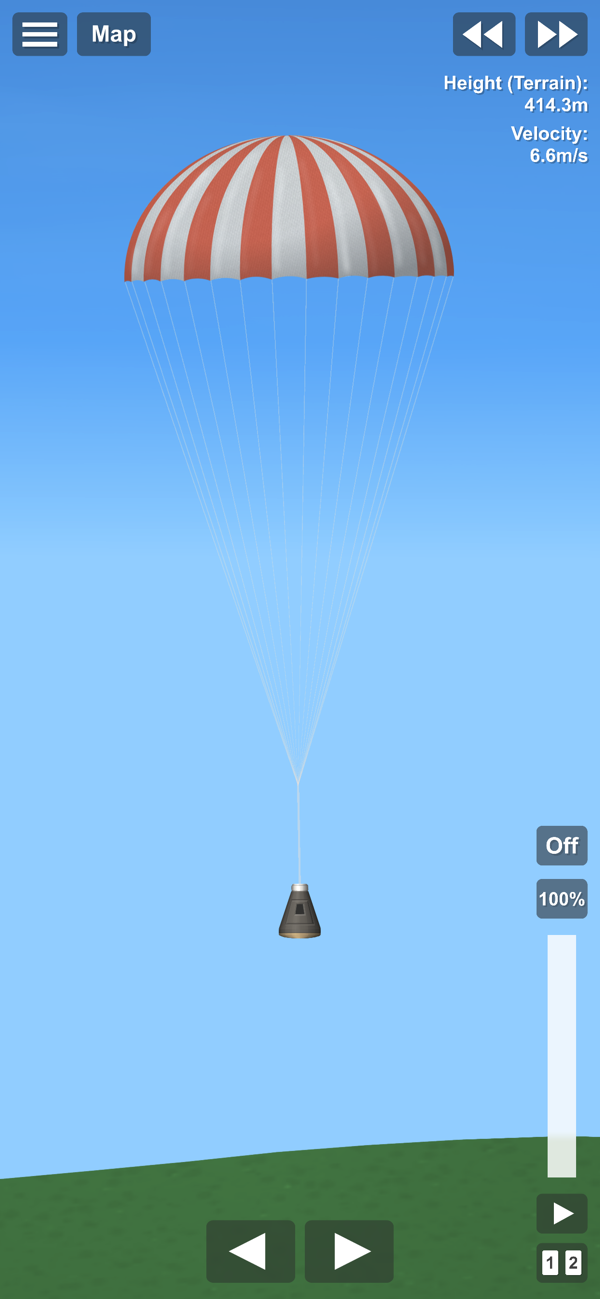Set throttle on the vertical slider
Screen dimensions: 600x1299
tap(562, 1055)
